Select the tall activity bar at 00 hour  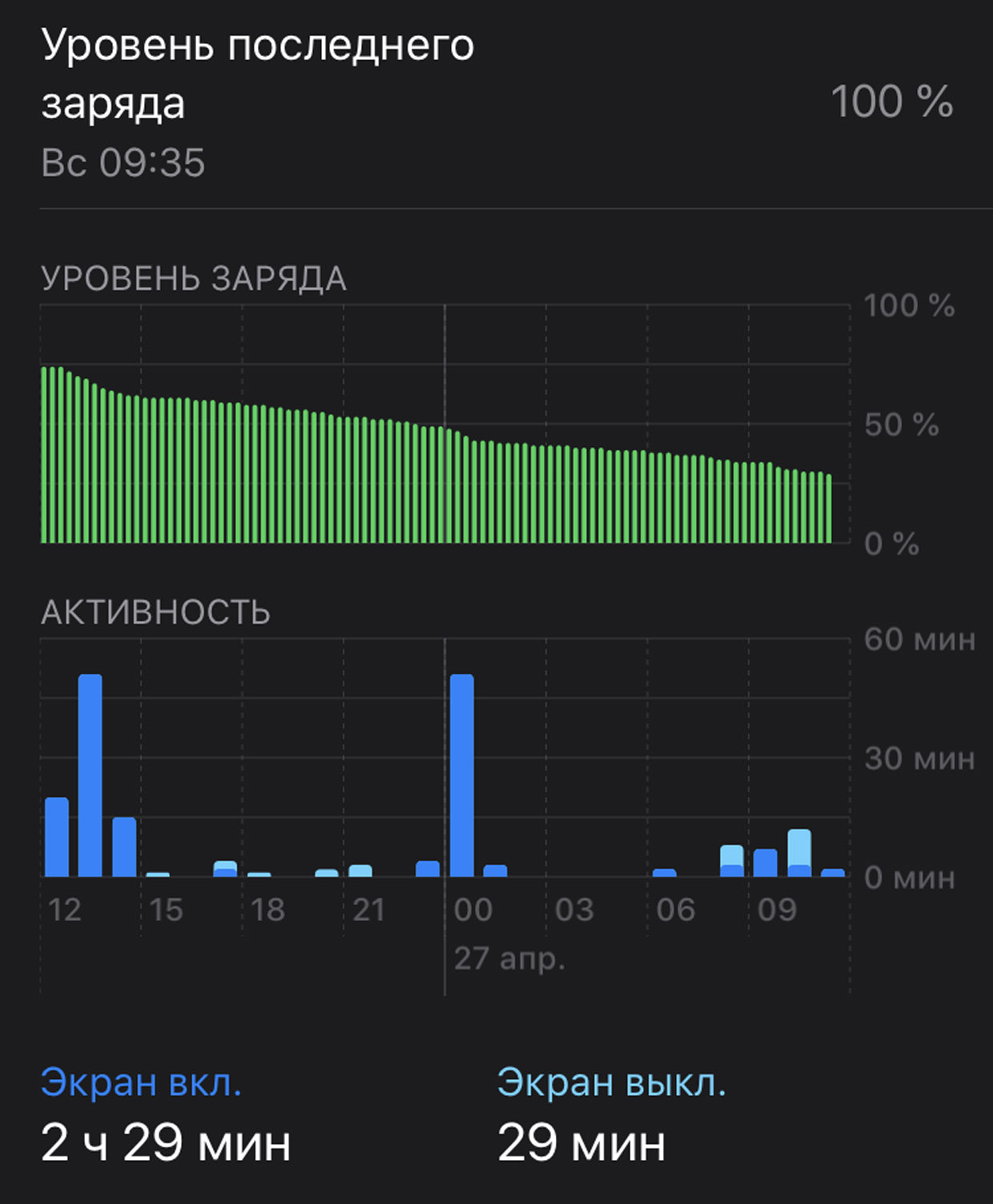(462, 775)
